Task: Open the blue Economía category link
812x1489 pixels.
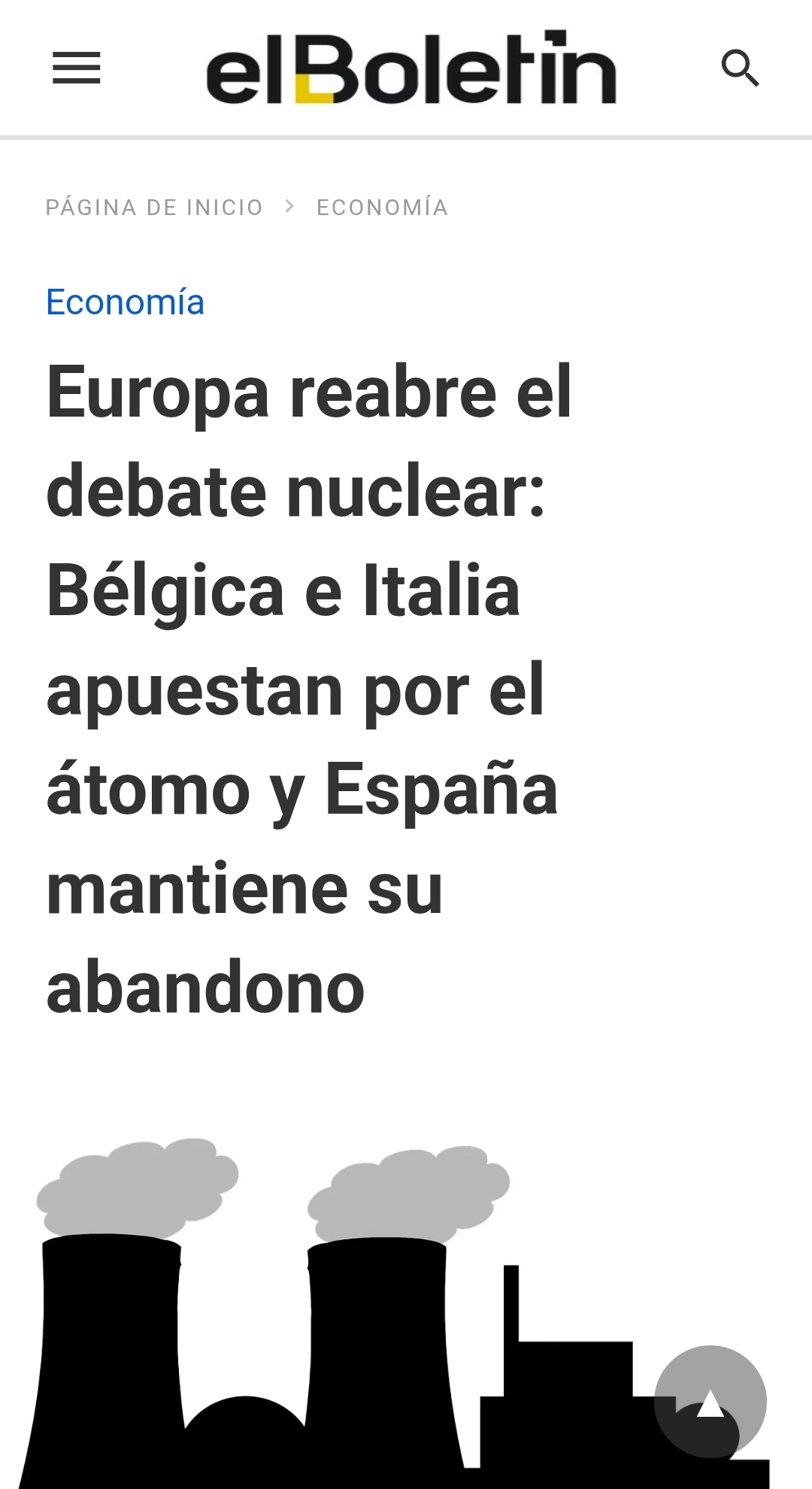Action: 125,302
